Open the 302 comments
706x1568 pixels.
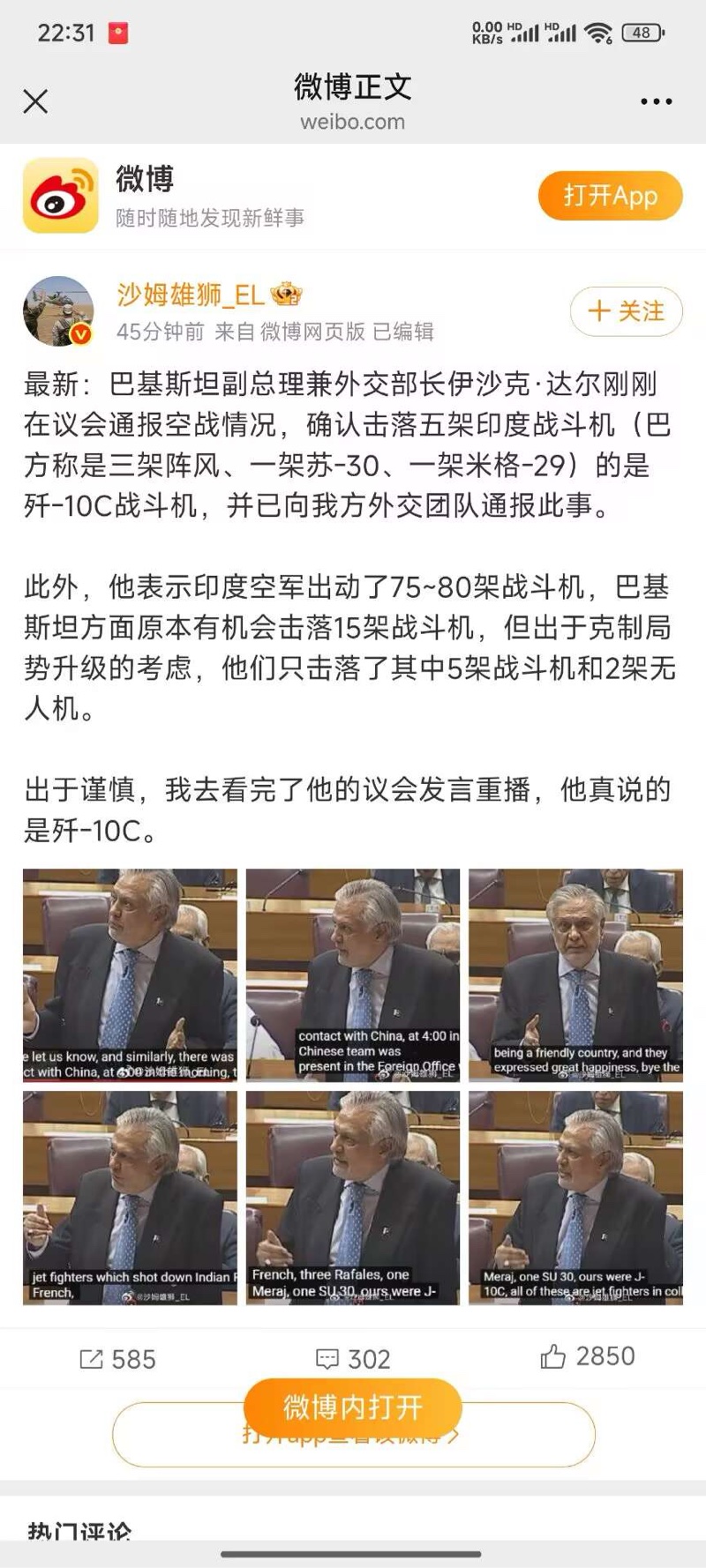coord(353,1359)
